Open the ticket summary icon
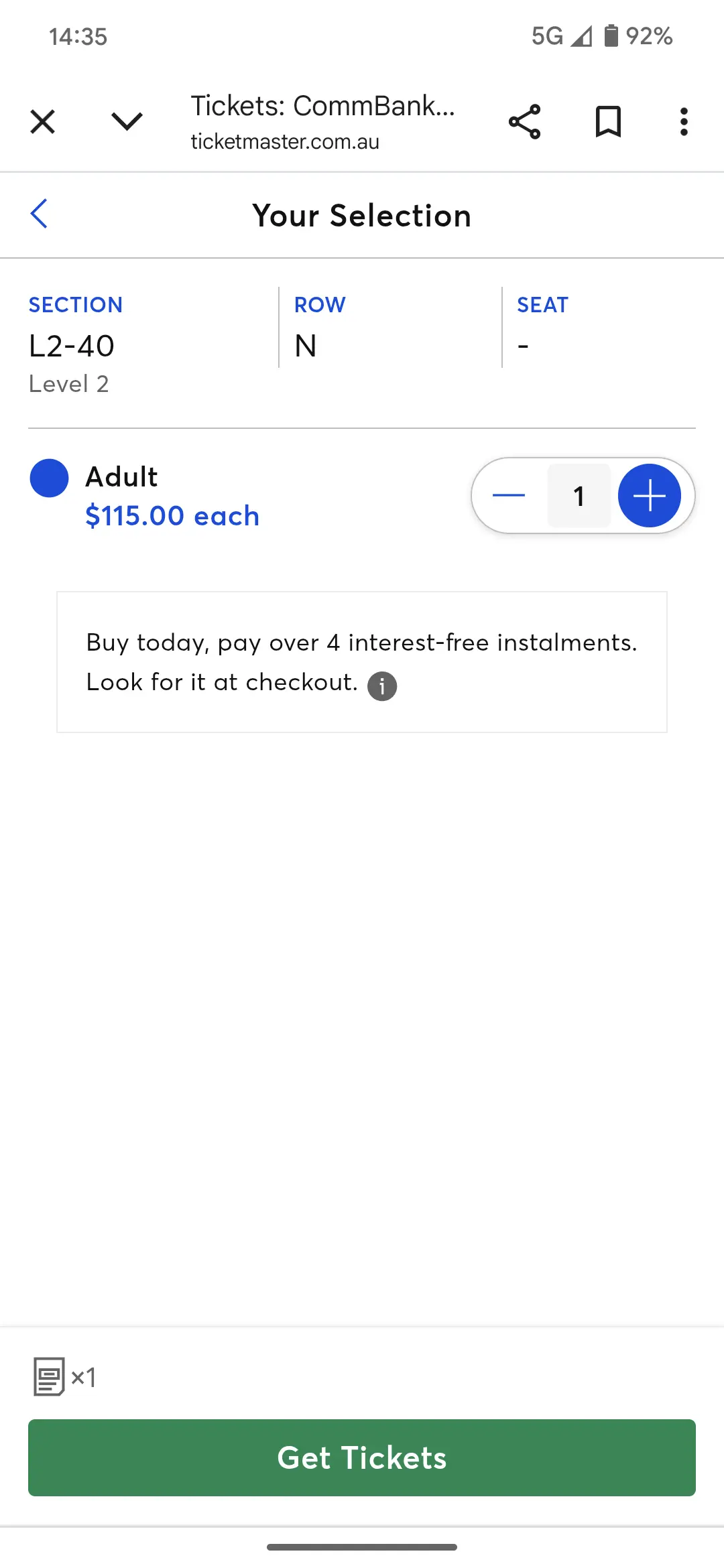724x1568 pixels. point(50,1377)
